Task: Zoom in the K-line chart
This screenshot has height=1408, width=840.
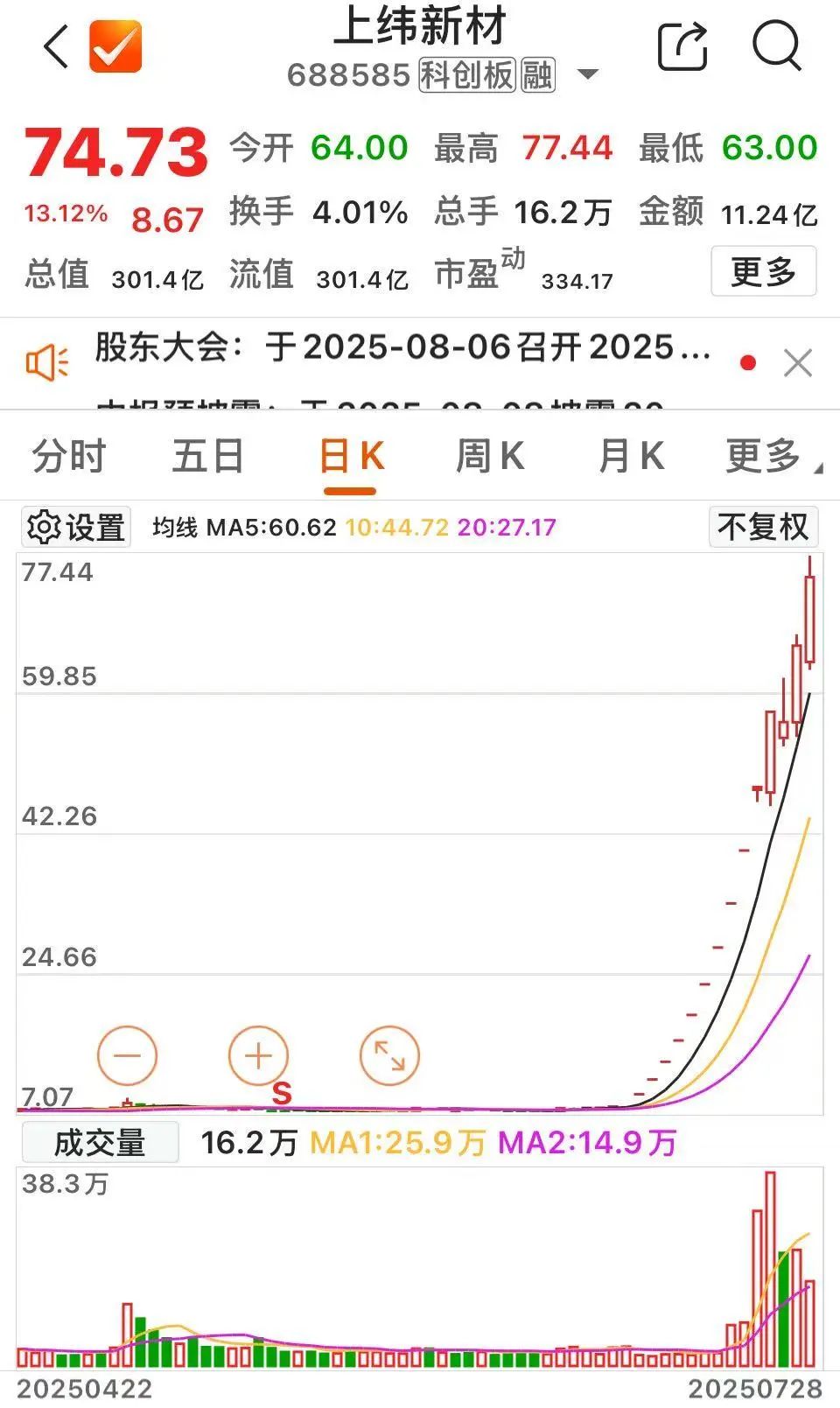Action: [x=258, y=1056]
